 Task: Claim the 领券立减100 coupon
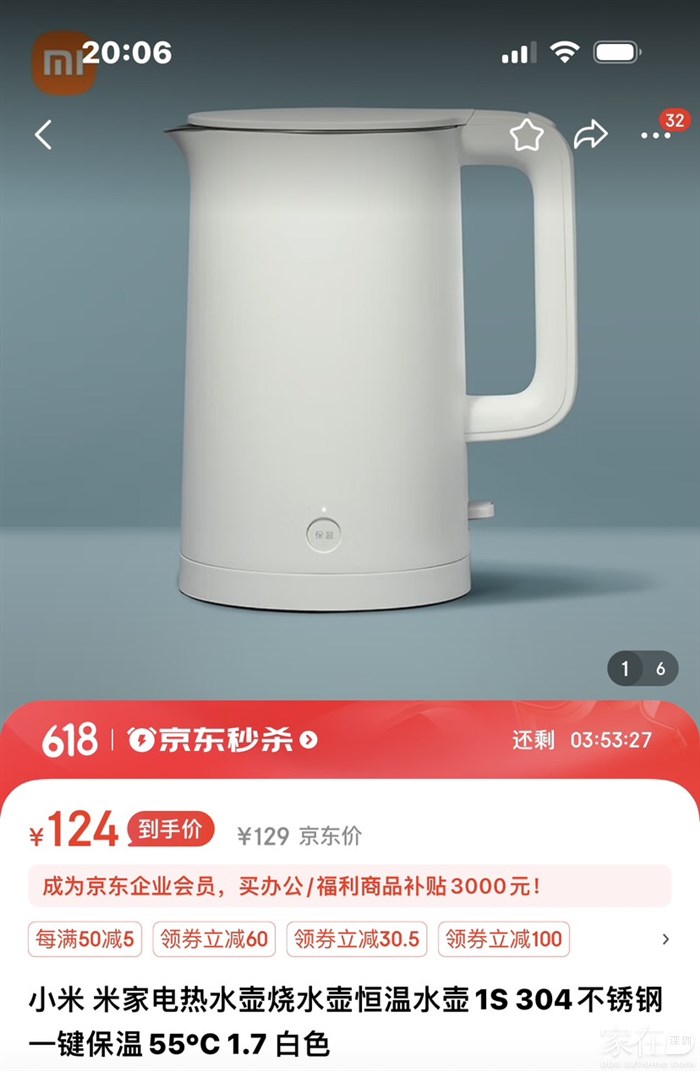coord(503,939)
